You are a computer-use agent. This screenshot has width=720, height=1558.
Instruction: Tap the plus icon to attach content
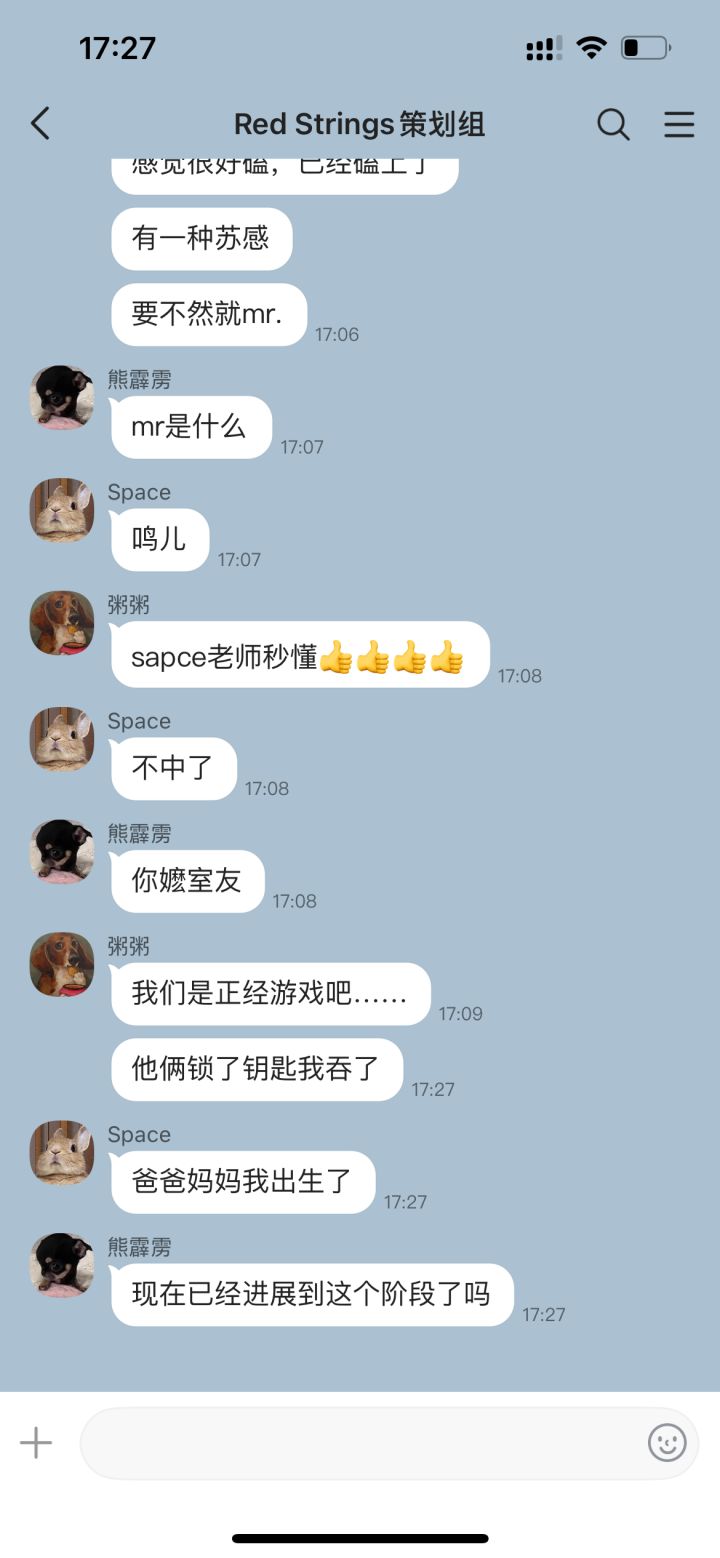click(x=37, y=1442)
